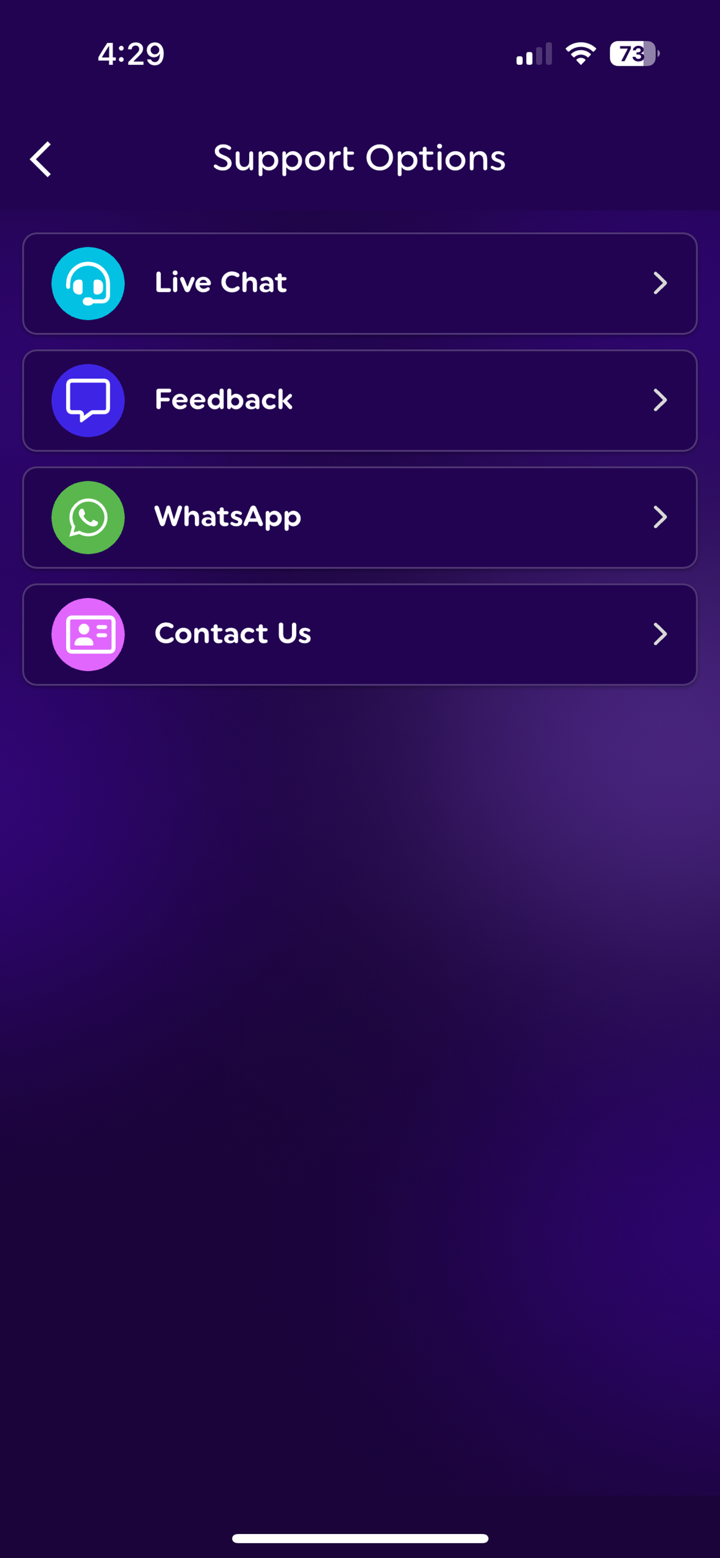Viewport: 720px width, 1558px height.
Task: Tap the clock showing 4:29
Action: 131,54
